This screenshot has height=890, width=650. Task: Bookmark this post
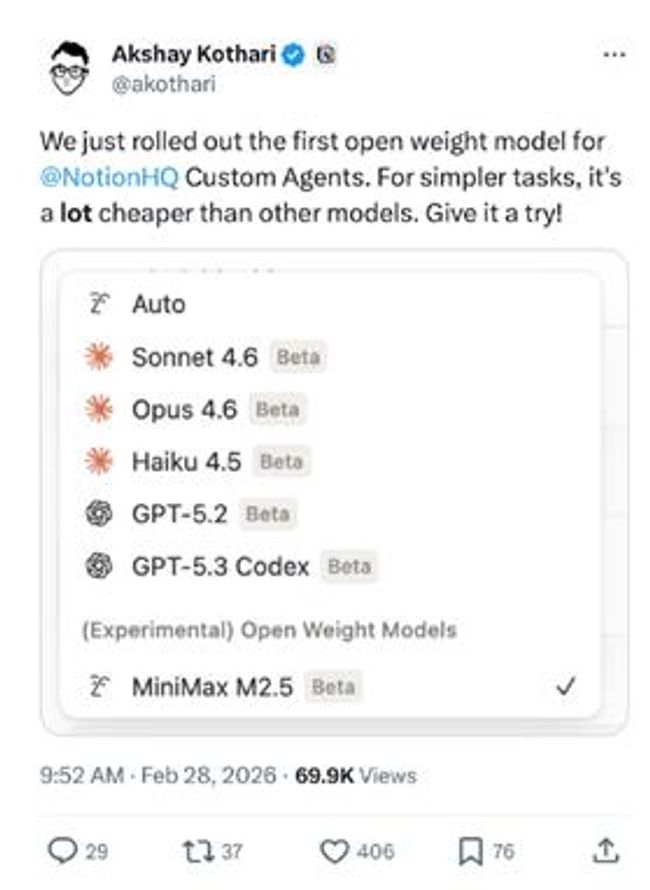470,851
